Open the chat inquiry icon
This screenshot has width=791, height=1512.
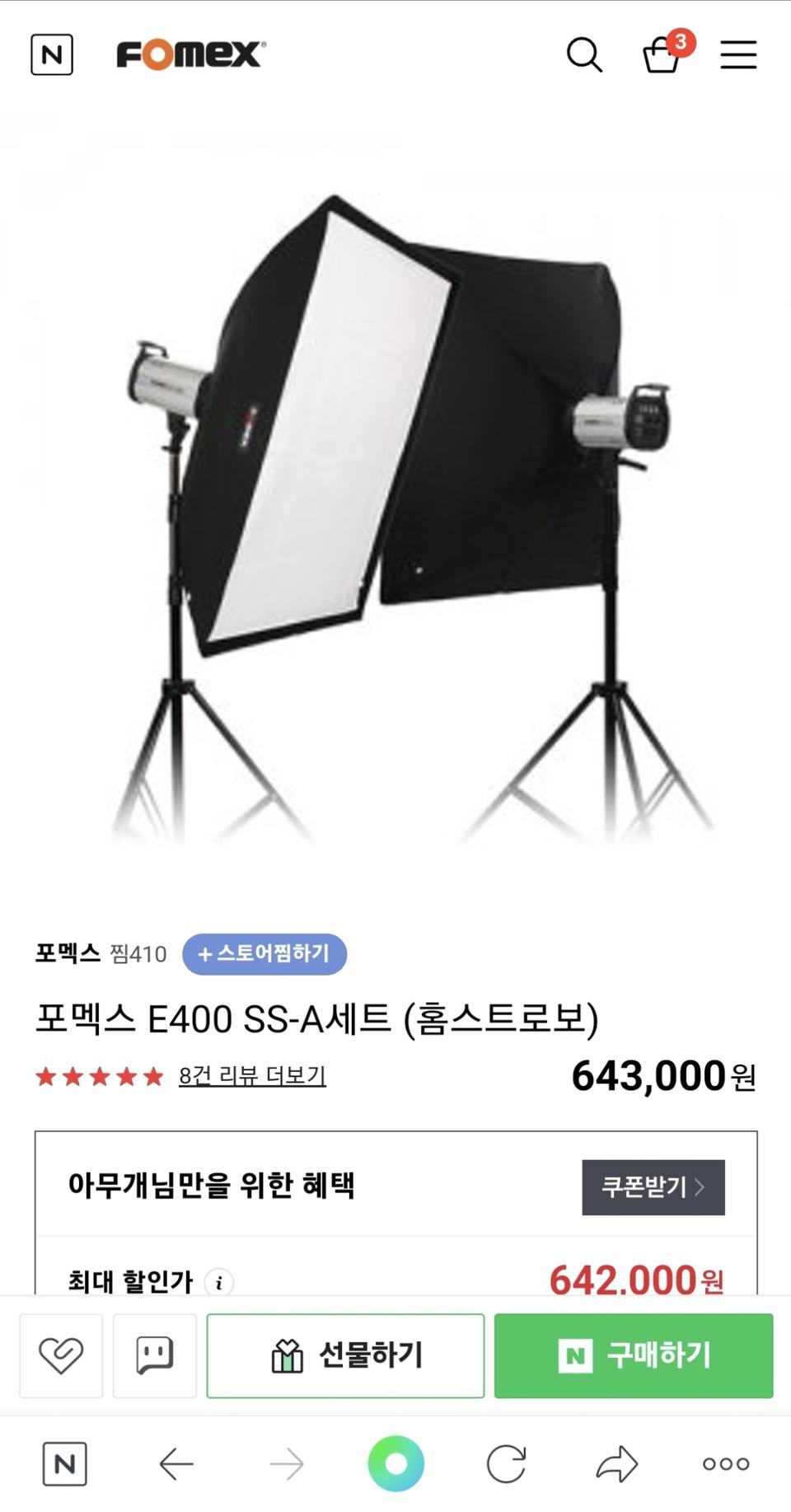[153, 1355]
